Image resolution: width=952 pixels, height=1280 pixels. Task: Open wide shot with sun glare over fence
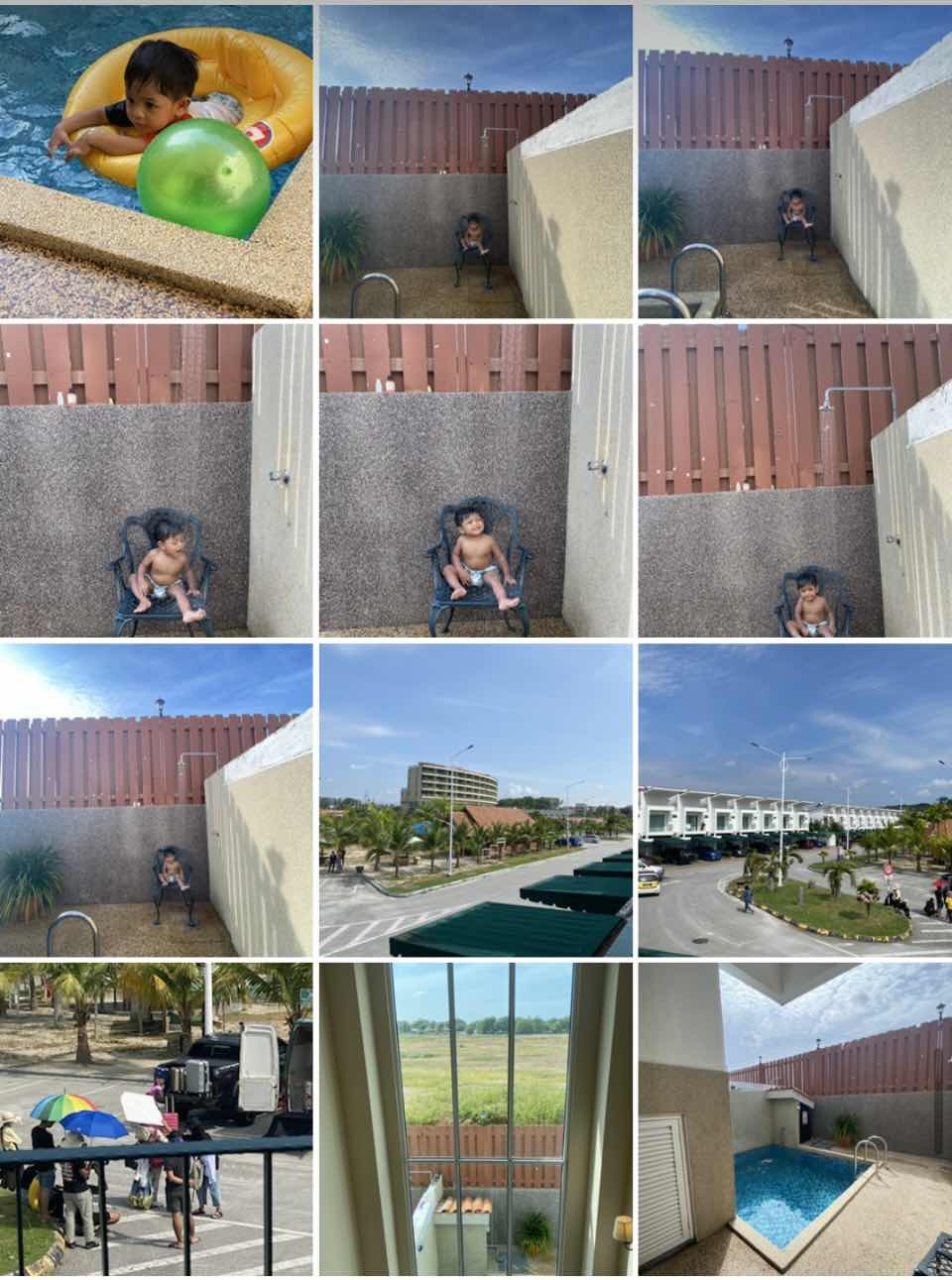point(157,800)
